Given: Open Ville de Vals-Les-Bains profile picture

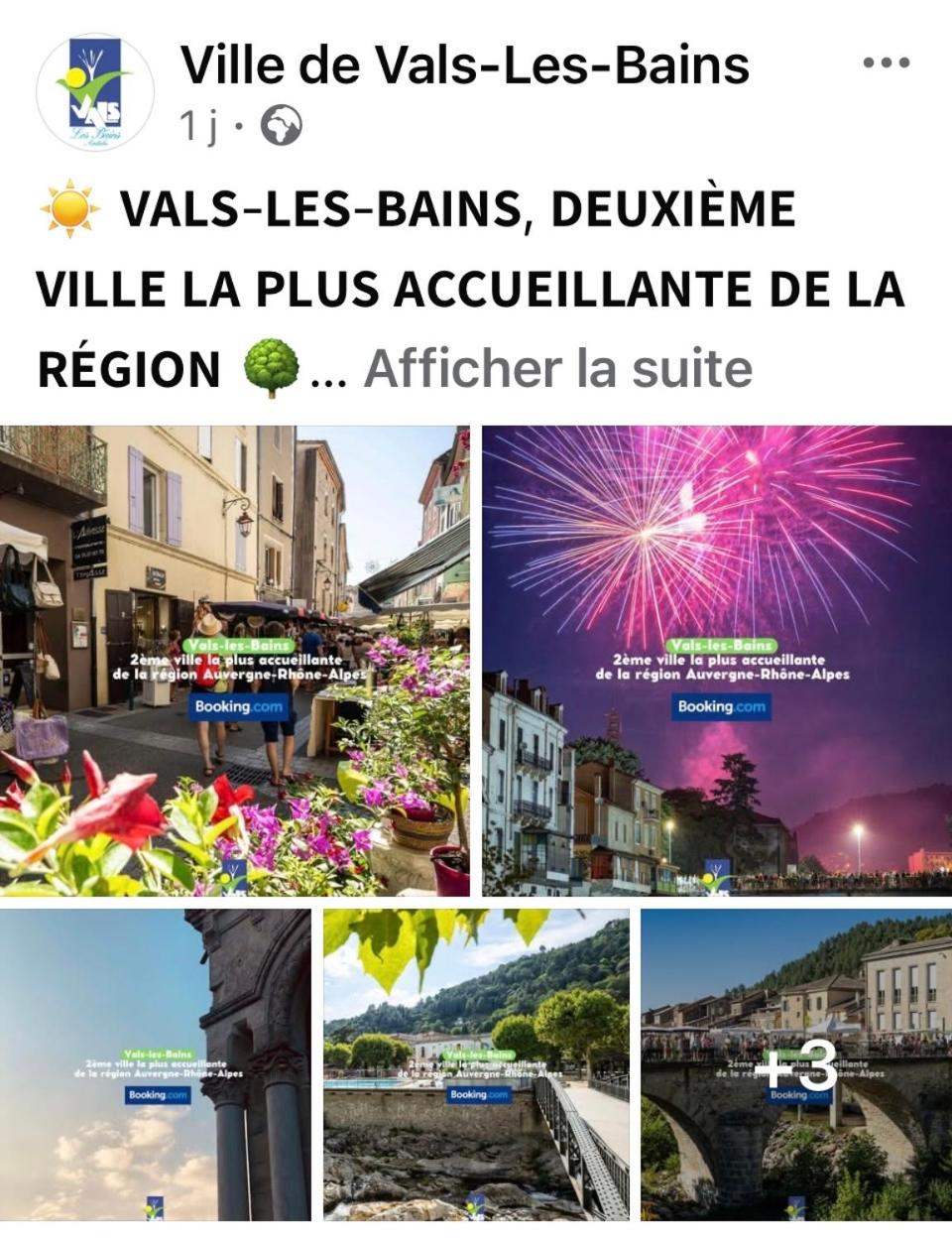Looking at the screenshot, I should [x=95, y=92].
